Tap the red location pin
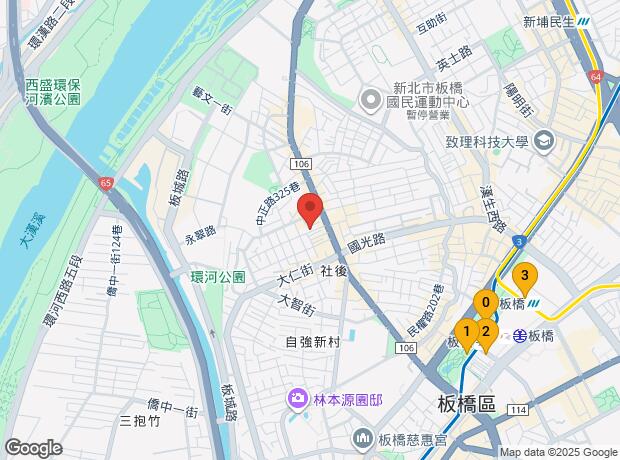This screenshot has height=460, width=620. [x=310, y=210]
